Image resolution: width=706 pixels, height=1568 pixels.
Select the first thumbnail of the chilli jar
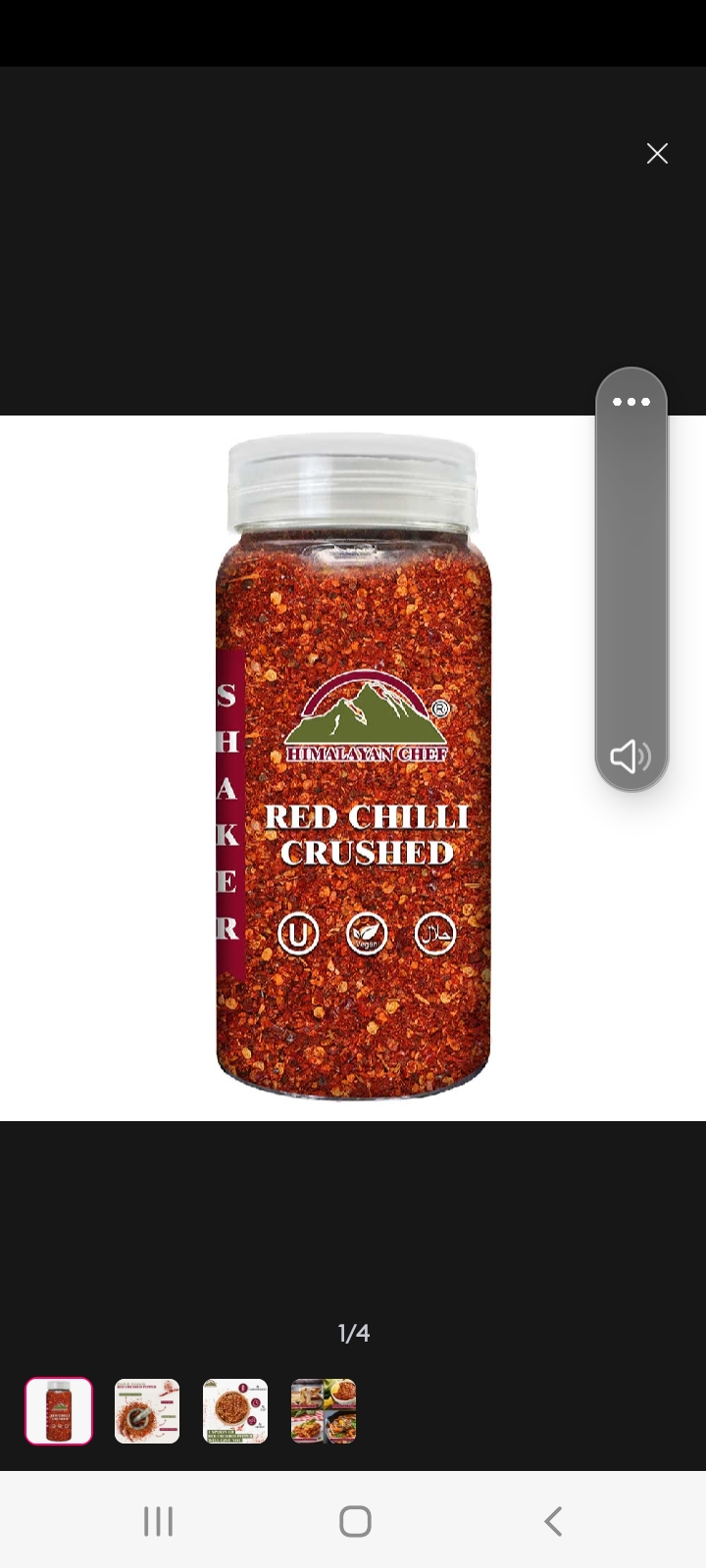pyautogui.click(x=59, y=1411)
